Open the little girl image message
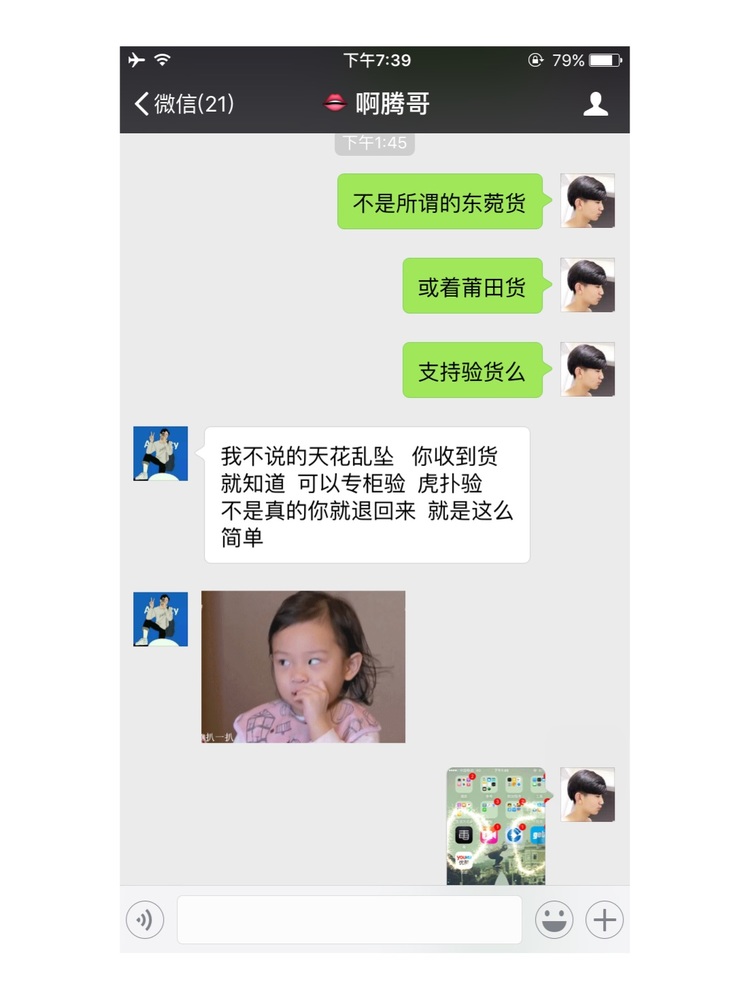 point(303,666)
